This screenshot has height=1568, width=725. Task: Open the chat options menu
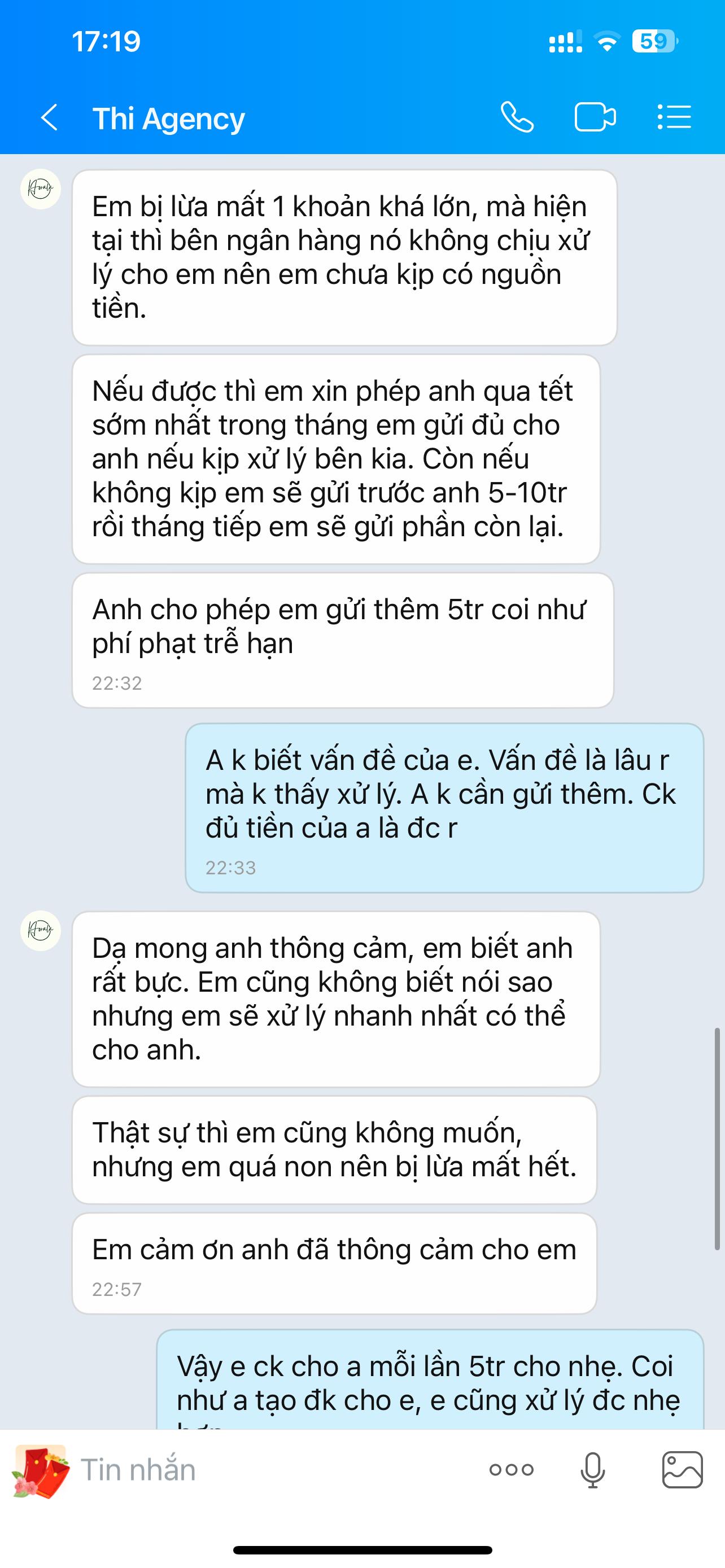674,117
